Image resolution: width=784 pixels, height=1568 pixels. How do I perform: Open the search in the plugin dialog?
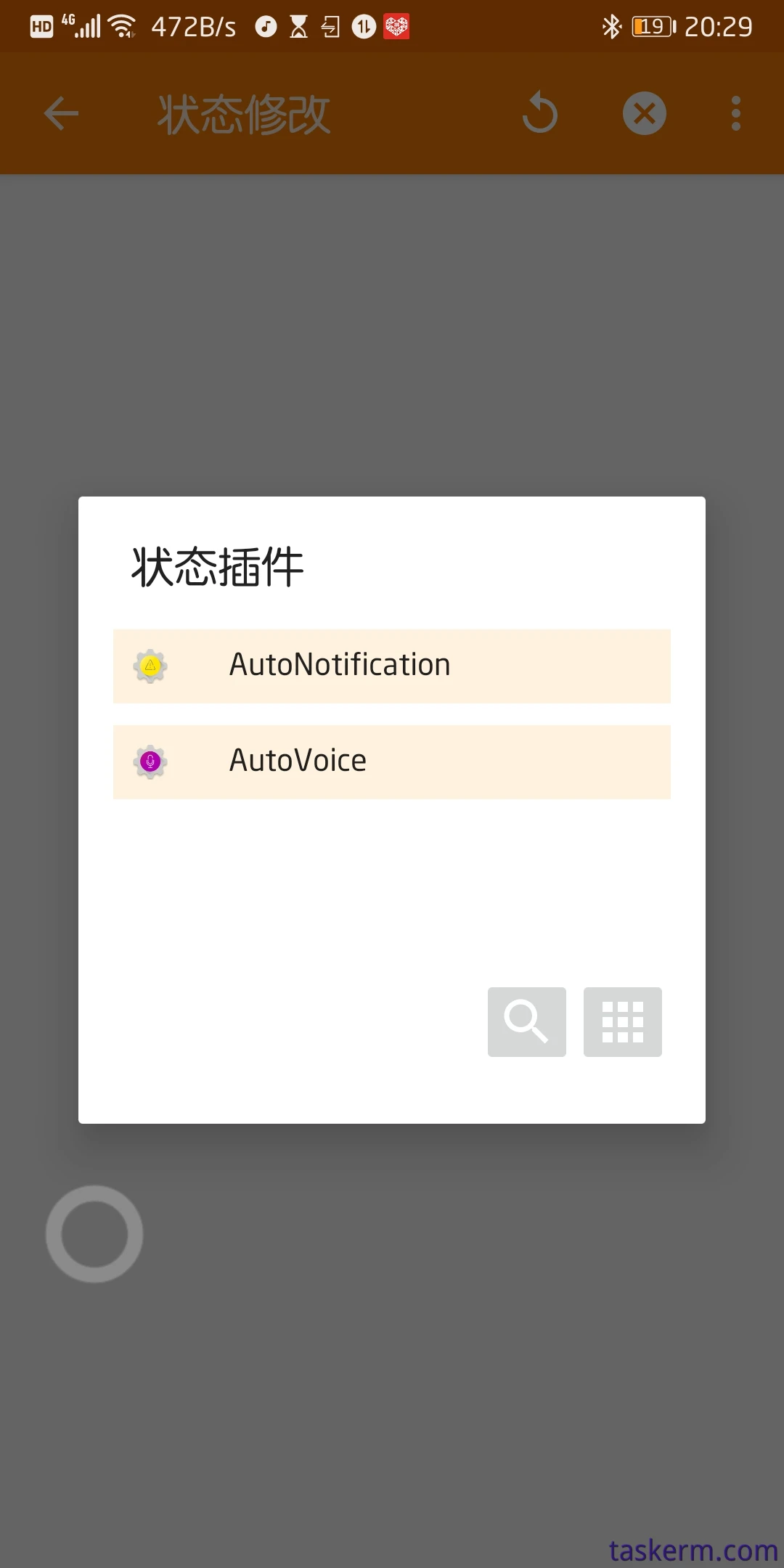click(x=526, y=1021)
